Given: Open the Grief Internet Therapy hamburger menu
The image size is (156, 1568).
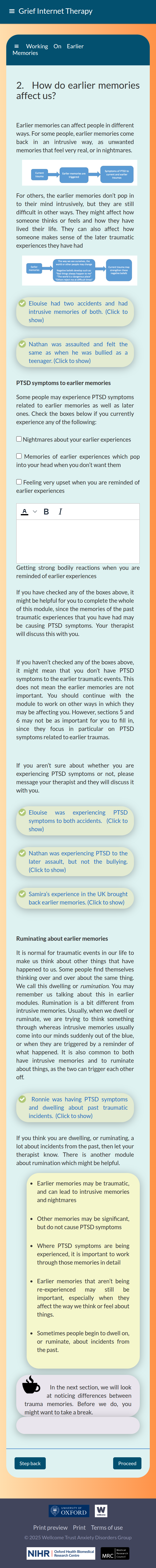Looking at the screenshot, I should [12, 11].
